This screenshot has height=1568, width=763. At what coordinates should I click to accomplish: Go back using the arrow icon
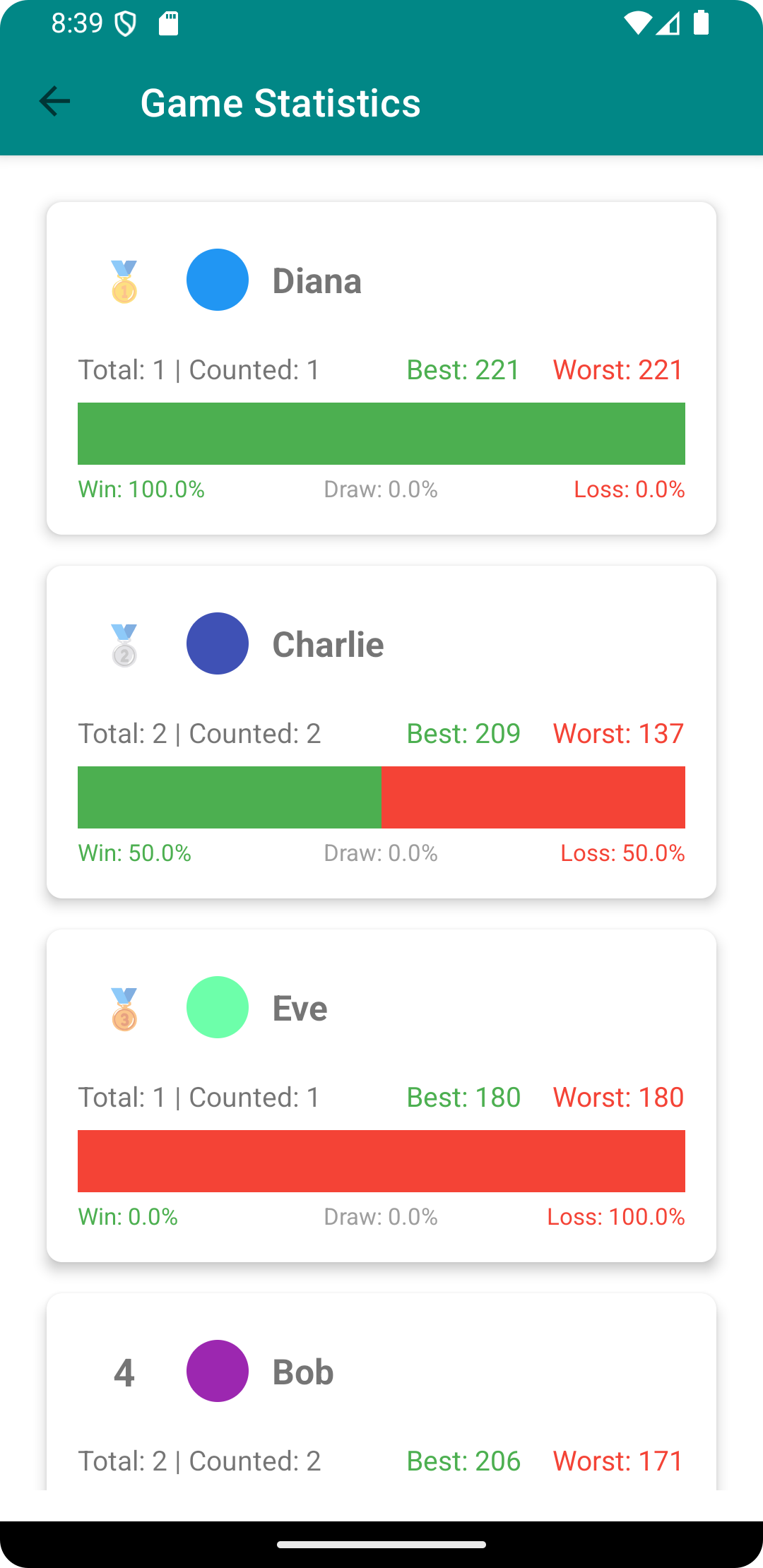point(54,102)
